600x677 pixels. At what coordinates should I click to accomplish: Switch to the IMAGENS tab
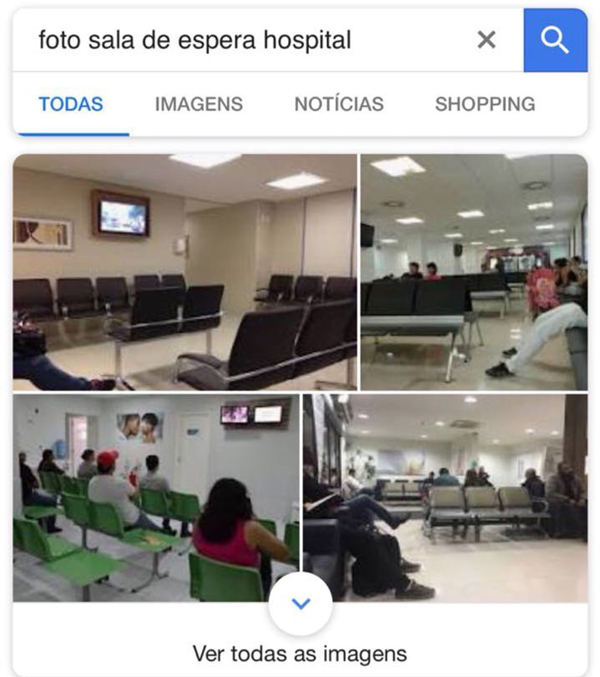(x=198, y=104)
